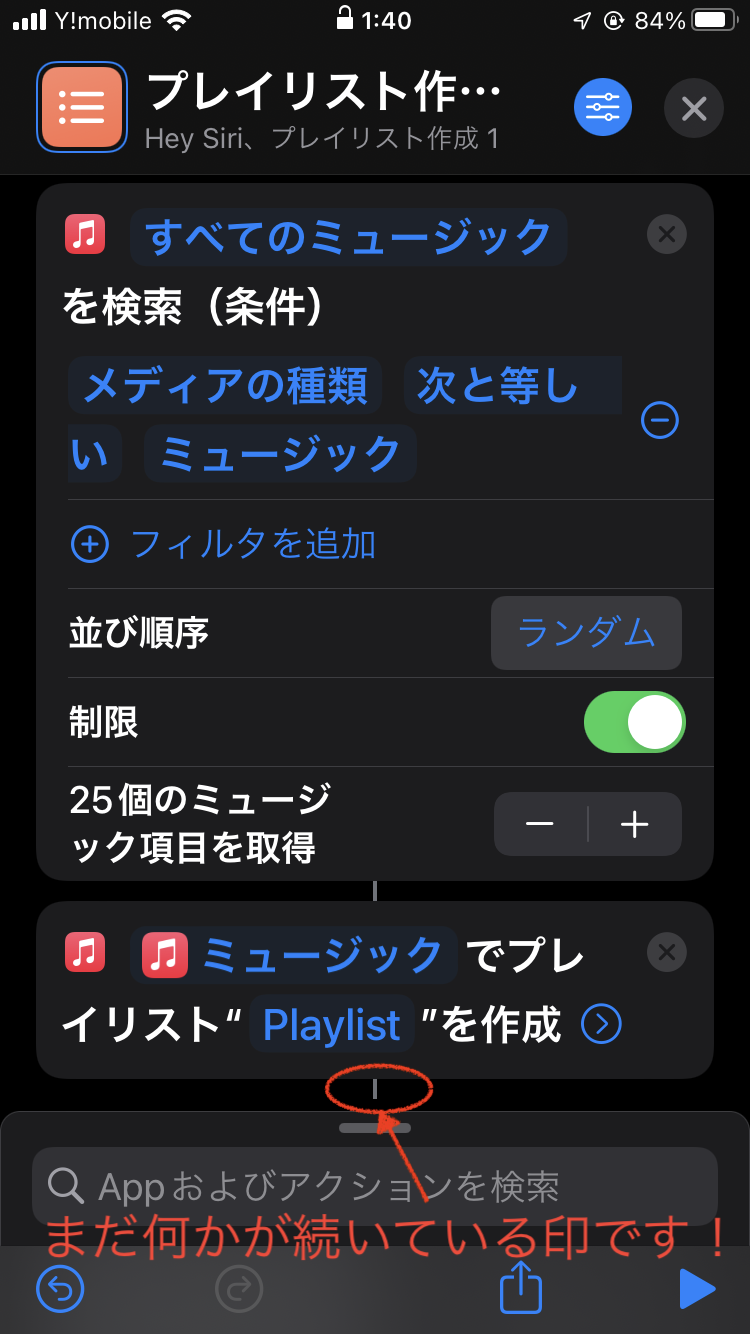The height and width of the screenshot is (1334, 750).
Task: Edit the Playlist name parameter
Action: pyautogui.click(x=331, y=1025)
